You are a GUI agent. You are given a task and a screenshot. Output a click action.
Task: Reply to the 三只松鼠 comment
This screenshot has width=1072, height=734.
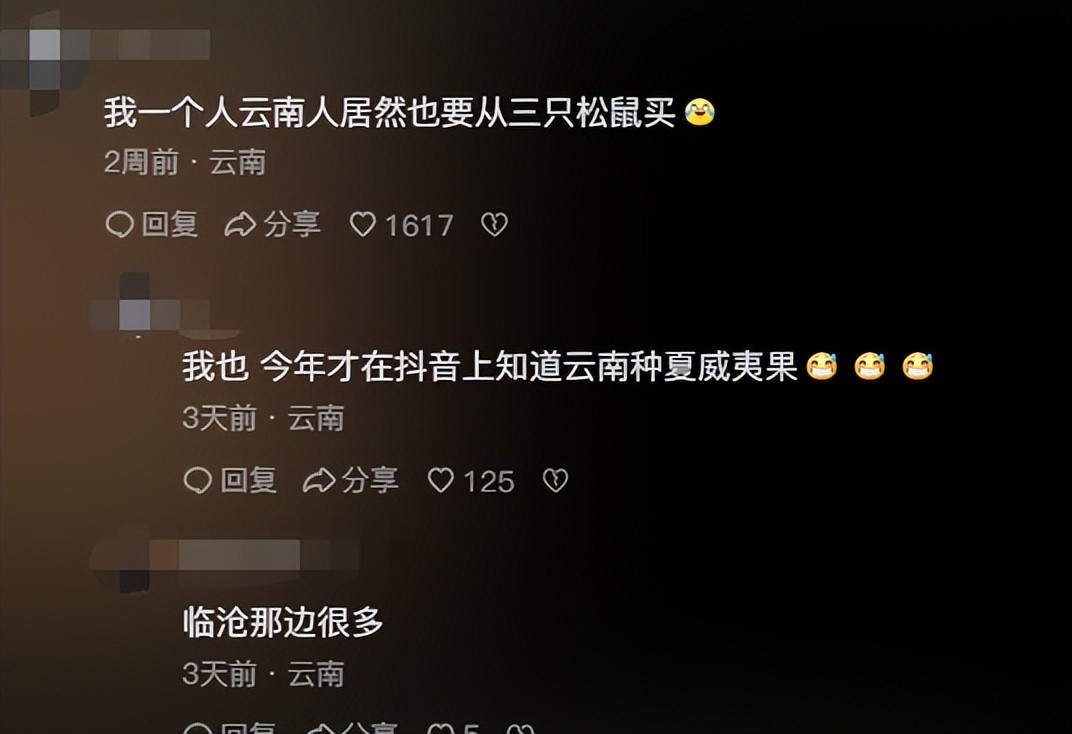[152, 225]
